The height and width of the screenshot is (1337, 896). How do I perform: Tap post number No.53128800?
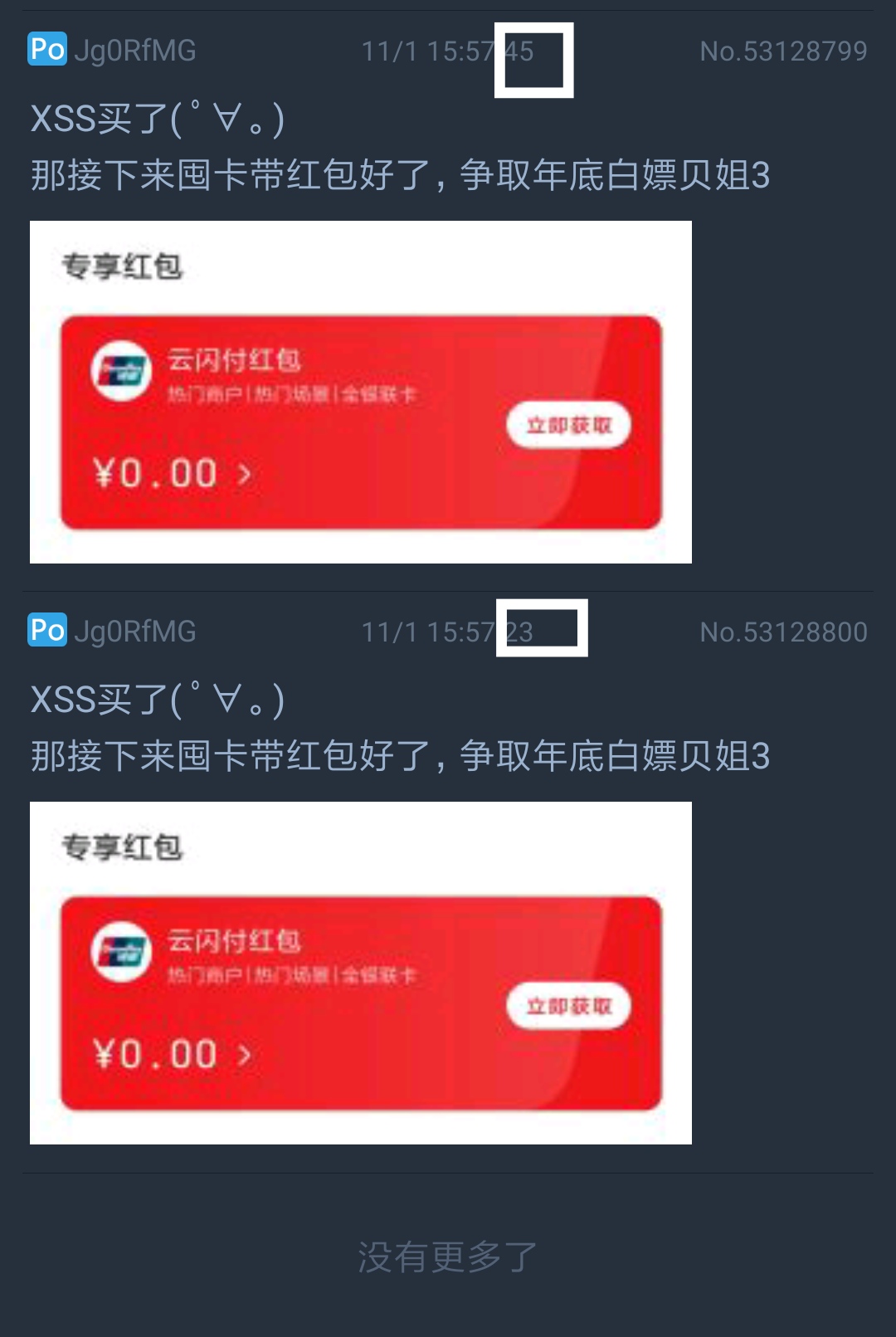click(782, 632)
